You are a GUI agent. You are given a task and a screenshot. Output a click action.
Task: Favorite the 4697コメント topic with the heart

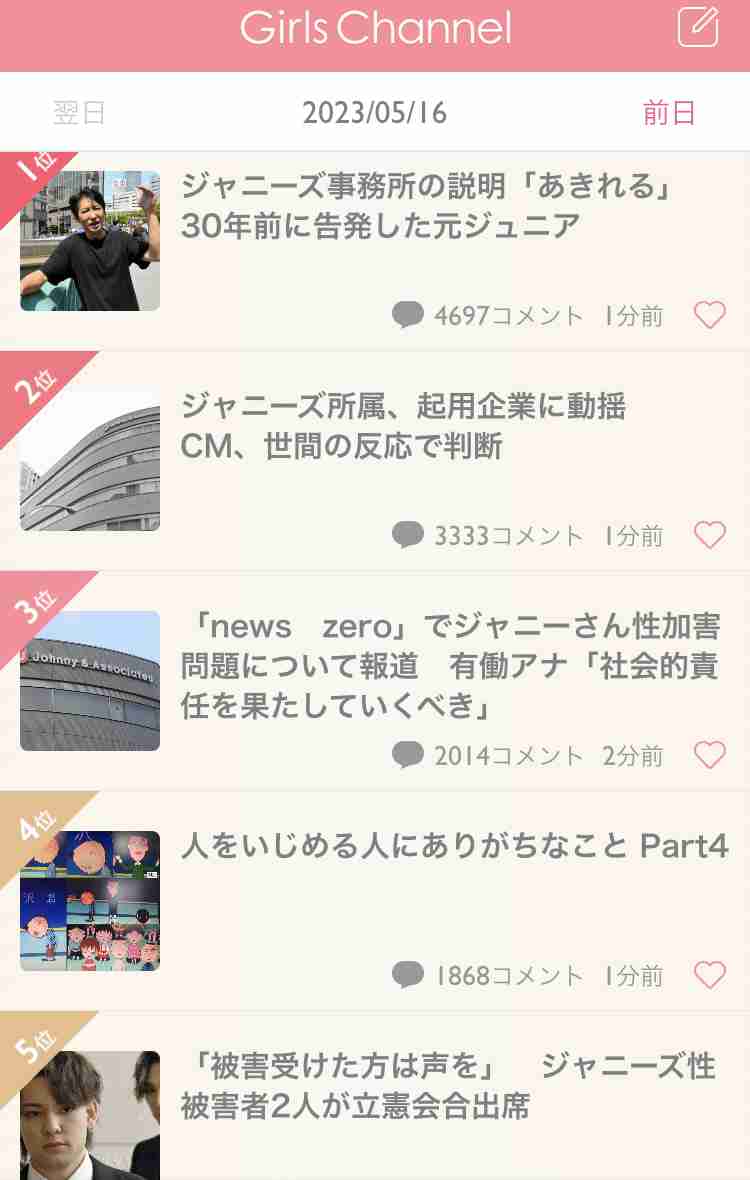pyautogui.click(x=709, y=316)
